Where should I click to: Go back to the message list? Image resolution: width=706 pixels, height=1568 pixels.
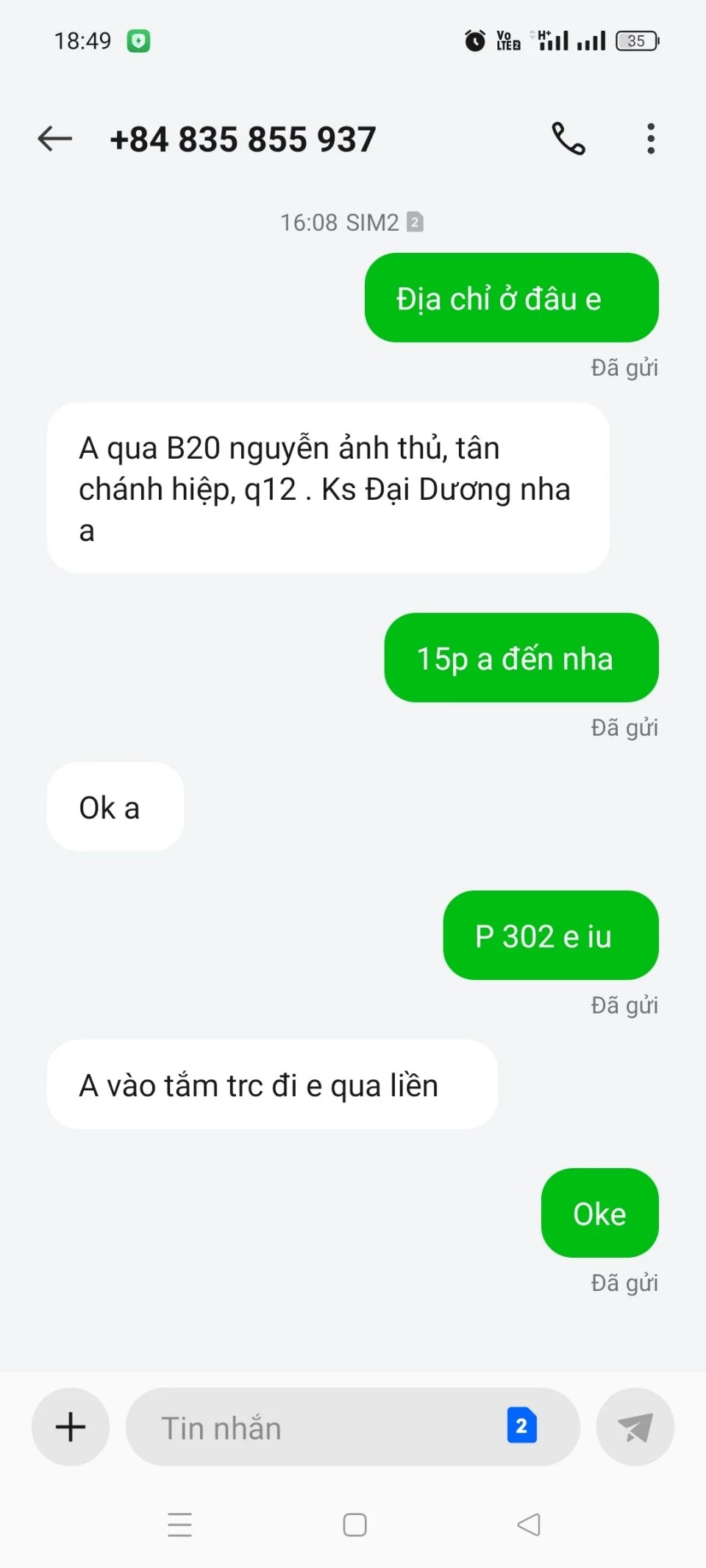click(x=55, y=138)
